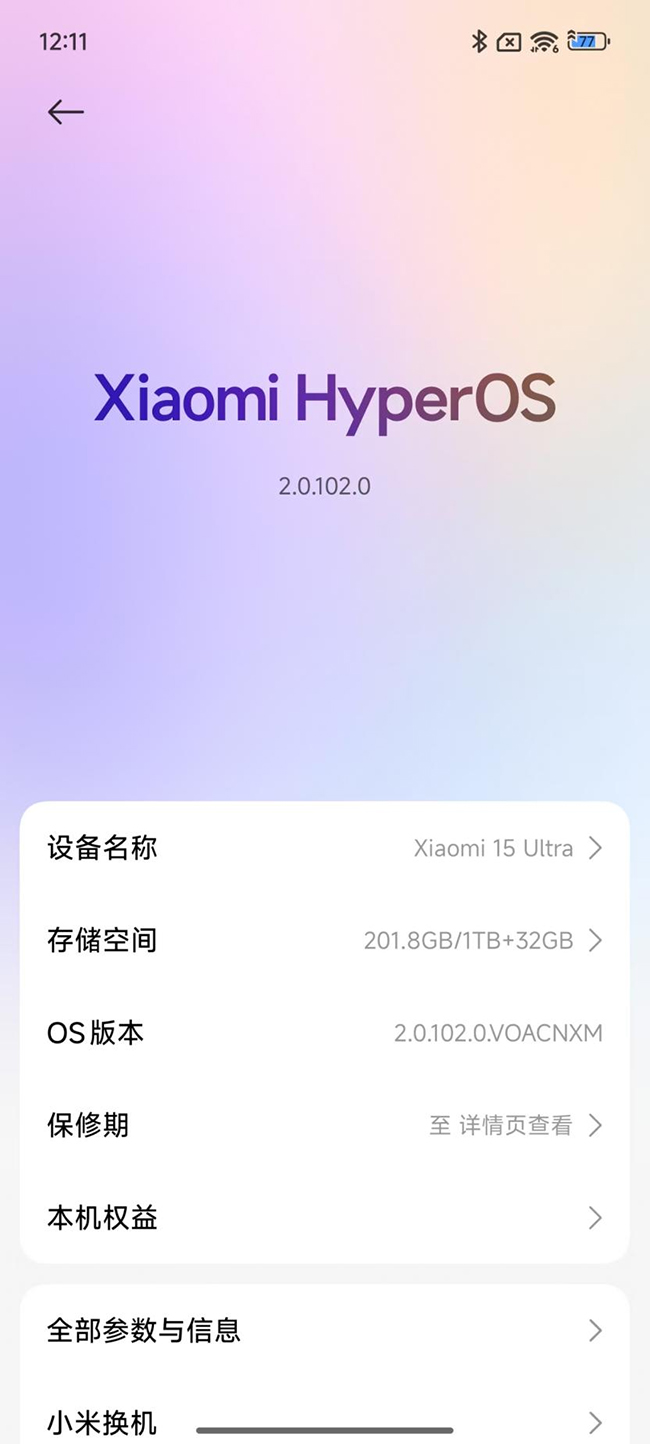
Task: Open the 设备名称 row showing Xiaomi 15 Ultra
Action: pyautogui.click(x=325, y=848)
